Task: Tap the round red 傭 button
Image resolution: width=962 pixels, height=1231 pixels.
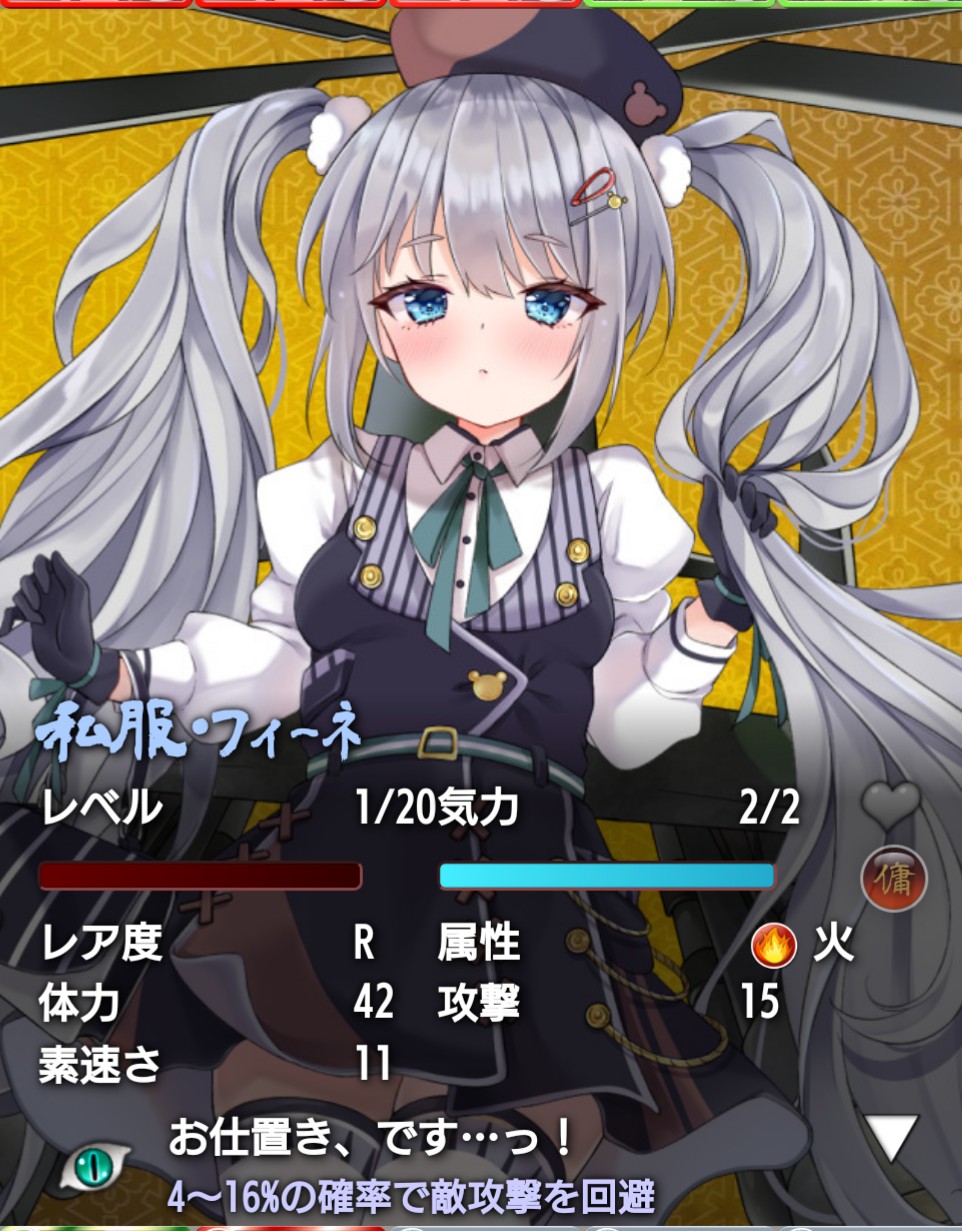Action: [x=894, y=880]
